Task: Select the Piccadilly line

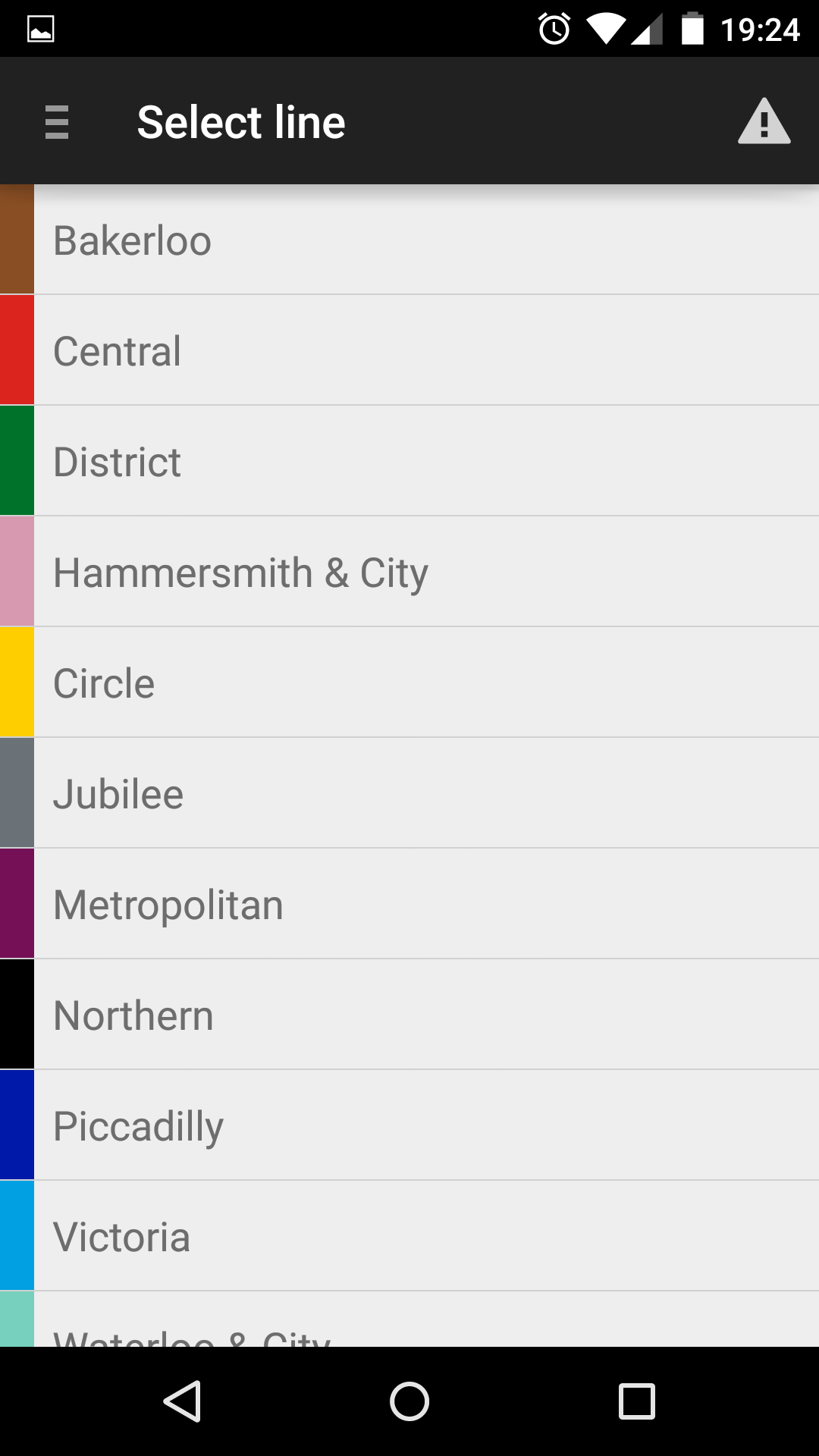Action: pos(409,1125)
